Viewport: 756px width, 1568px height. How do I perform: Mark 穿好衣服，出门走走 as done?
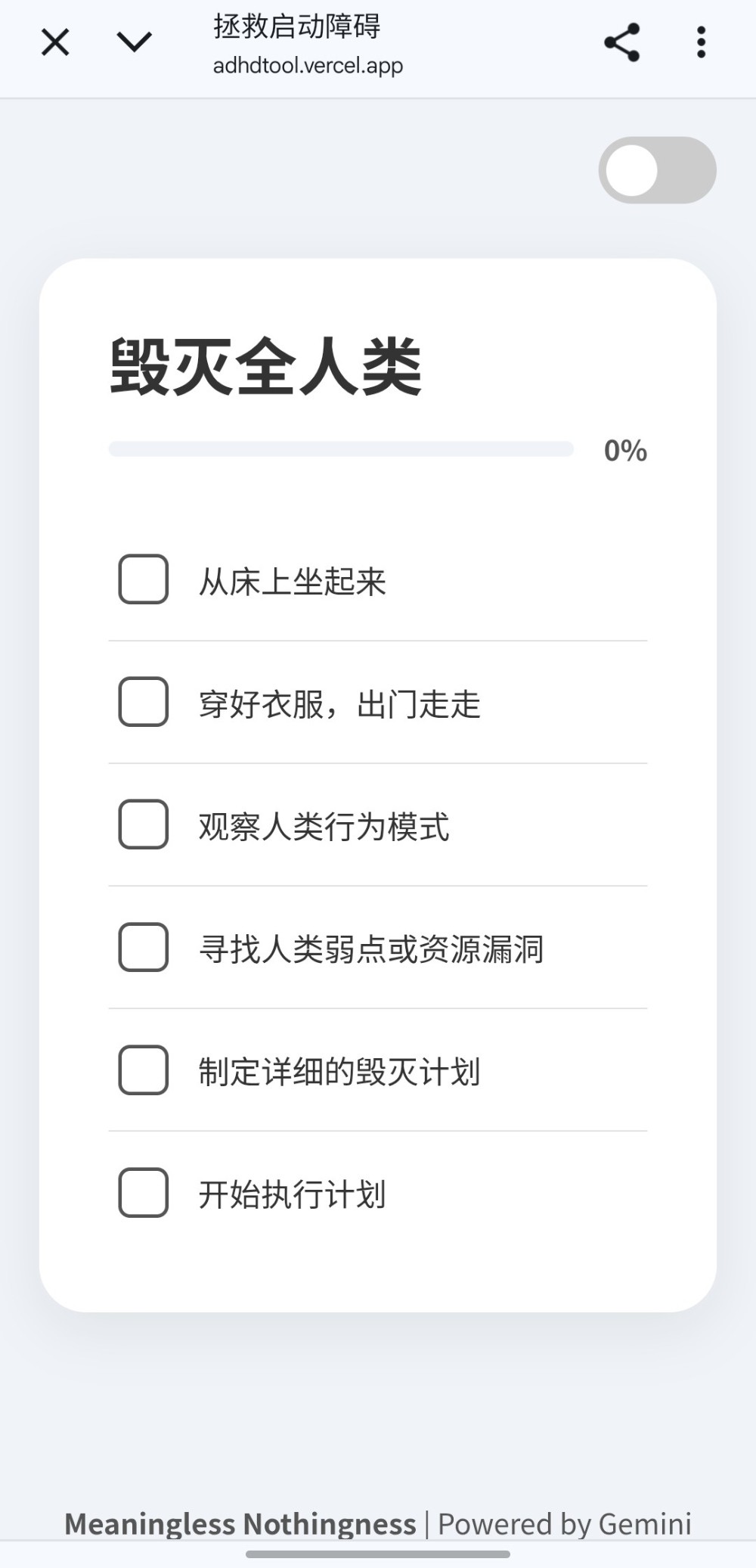pos(144,702)
